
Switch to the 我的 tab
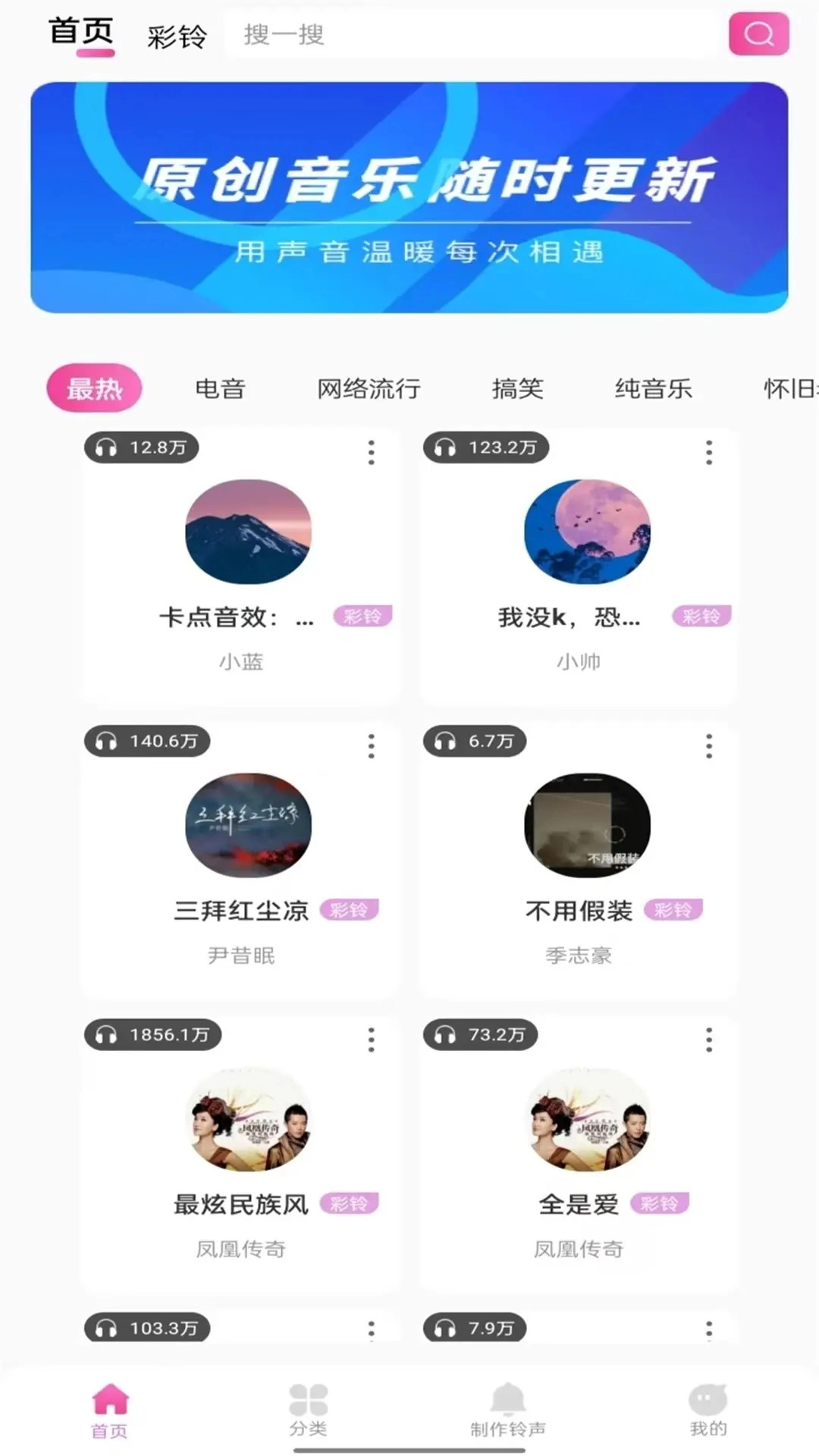pos(708,1409)
